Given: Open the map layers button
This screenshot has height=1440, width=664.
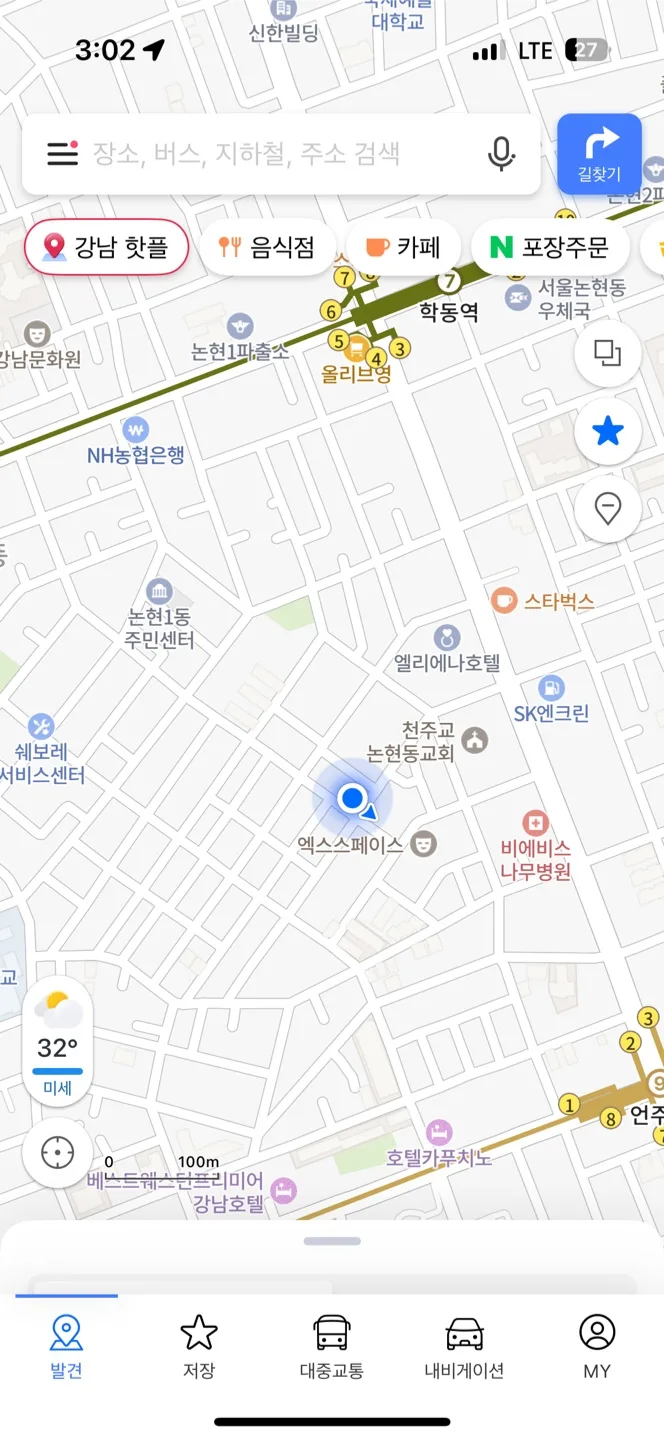Looking at the screenshot, I should pos(608,353).
